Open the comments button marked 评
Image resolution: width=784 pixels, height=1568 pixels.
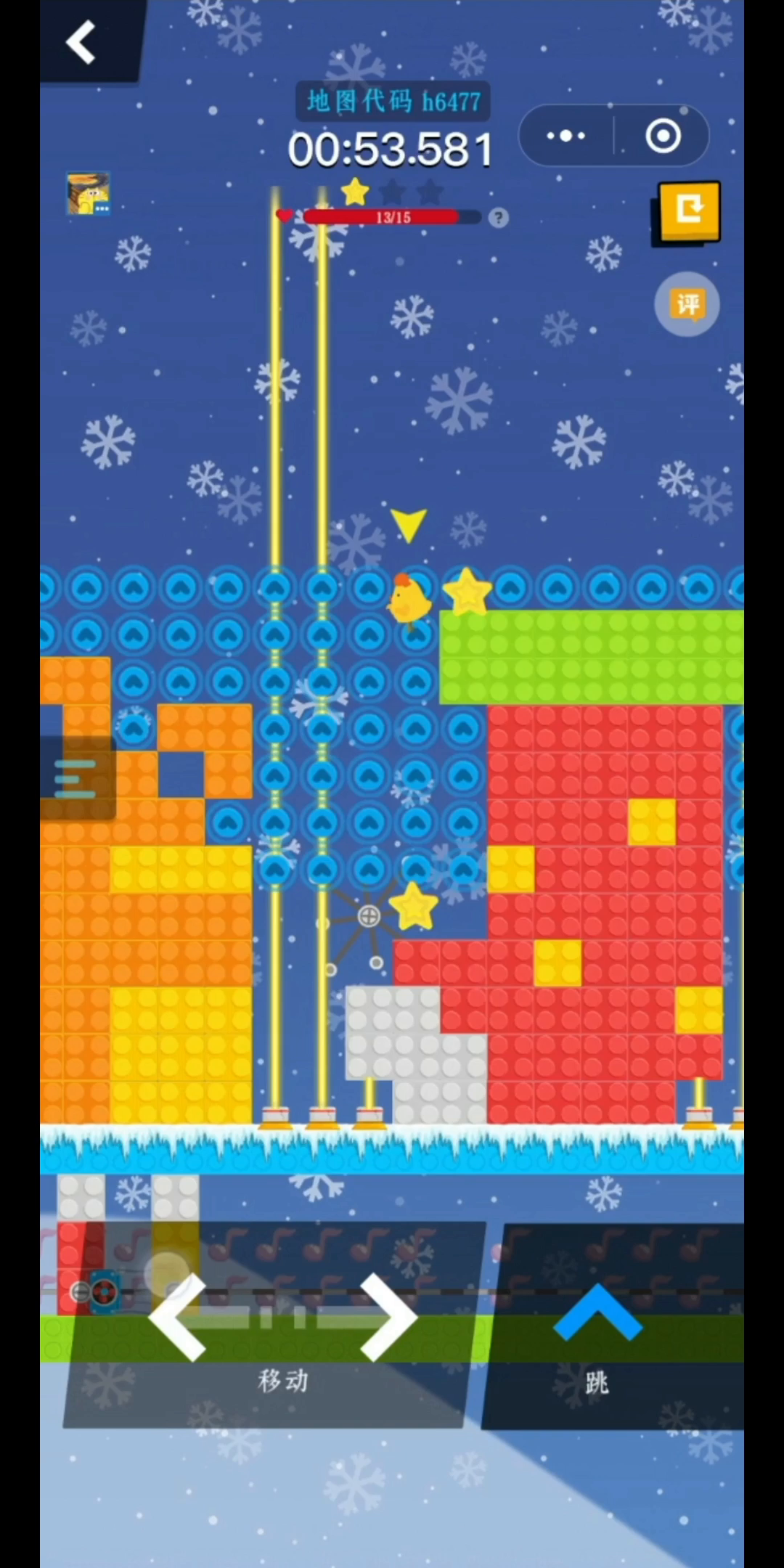tap(687, 303)
